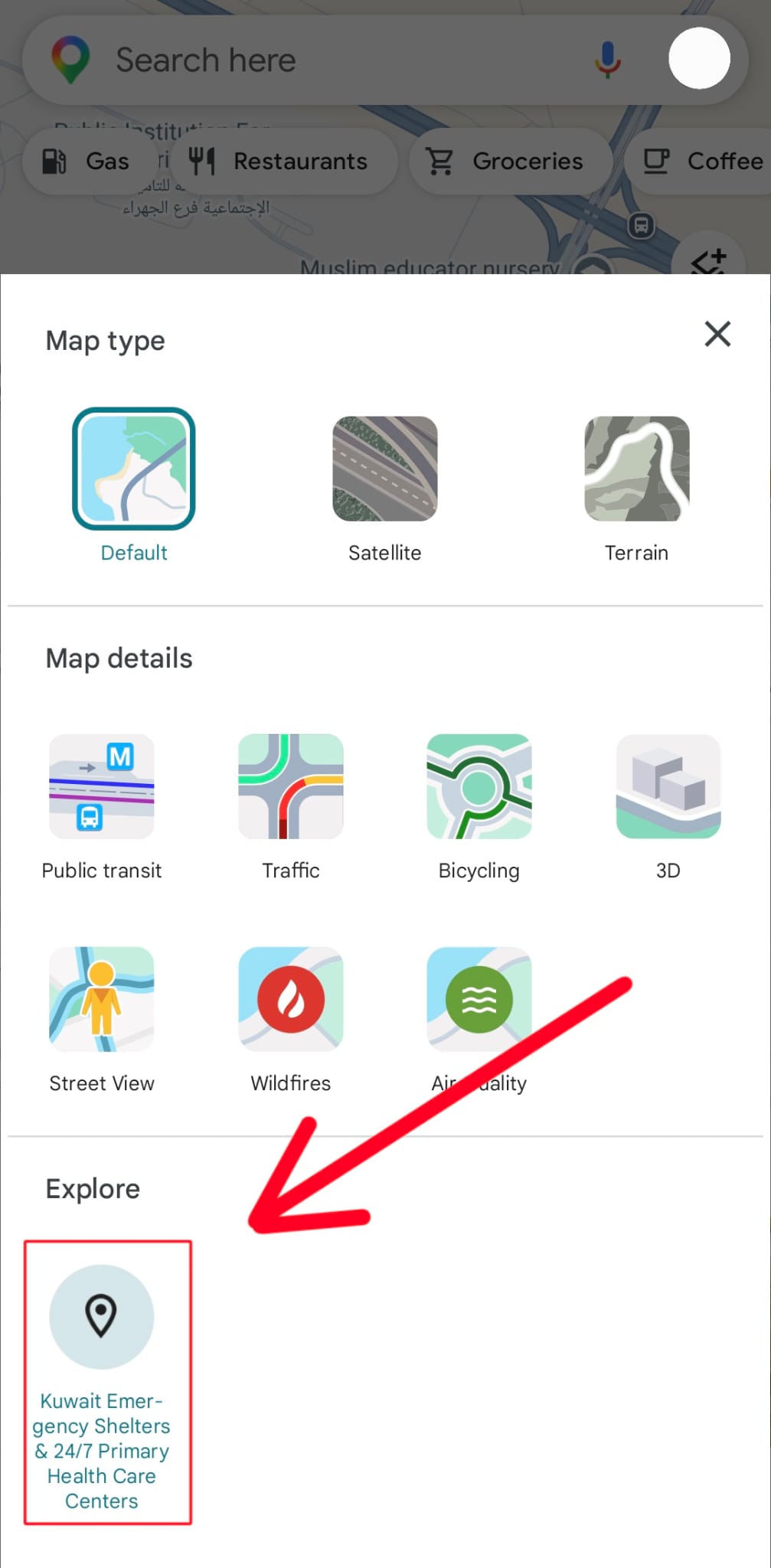Filter by the Gas chip
771x1568 pixels.
coord(86,162)
